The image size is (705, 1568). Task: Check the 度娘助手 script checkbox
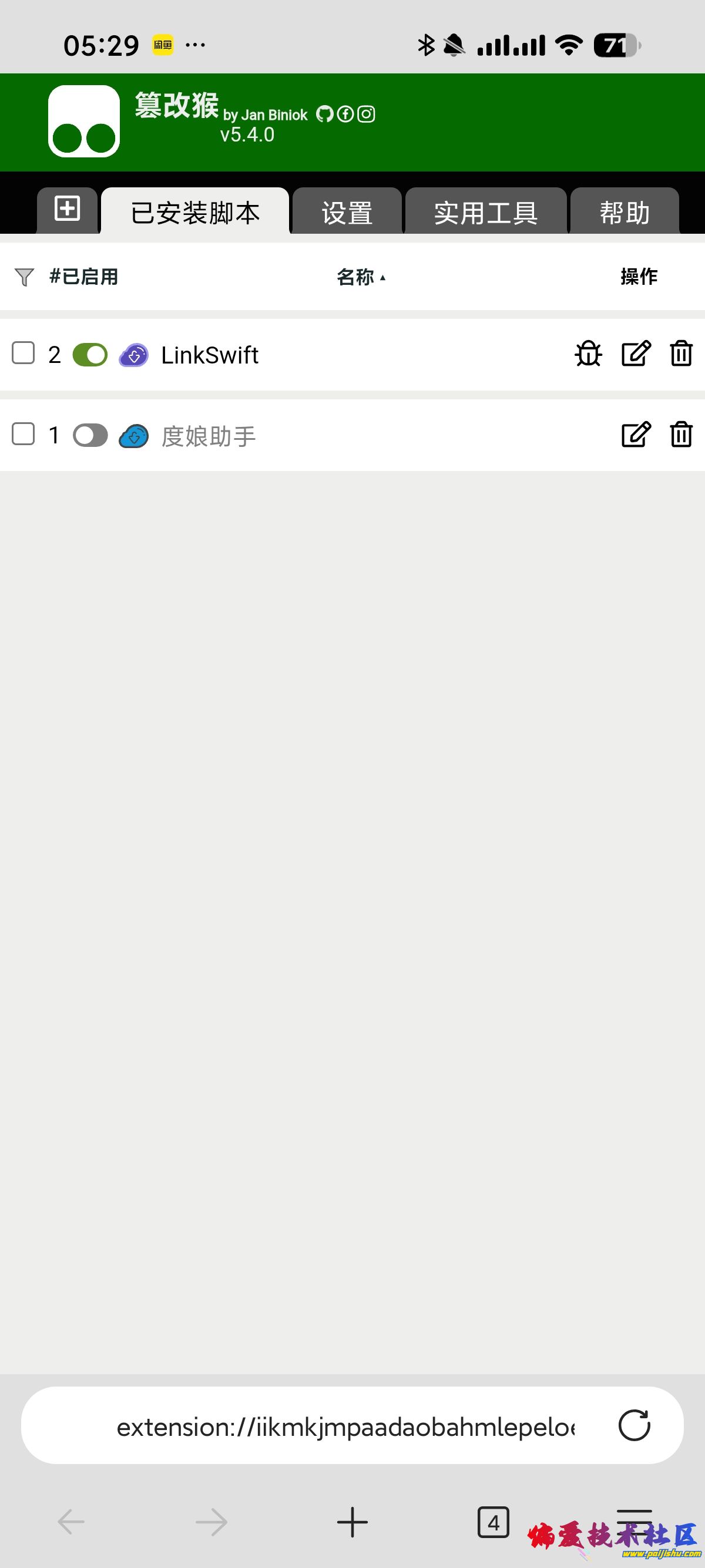pos(23,435)
